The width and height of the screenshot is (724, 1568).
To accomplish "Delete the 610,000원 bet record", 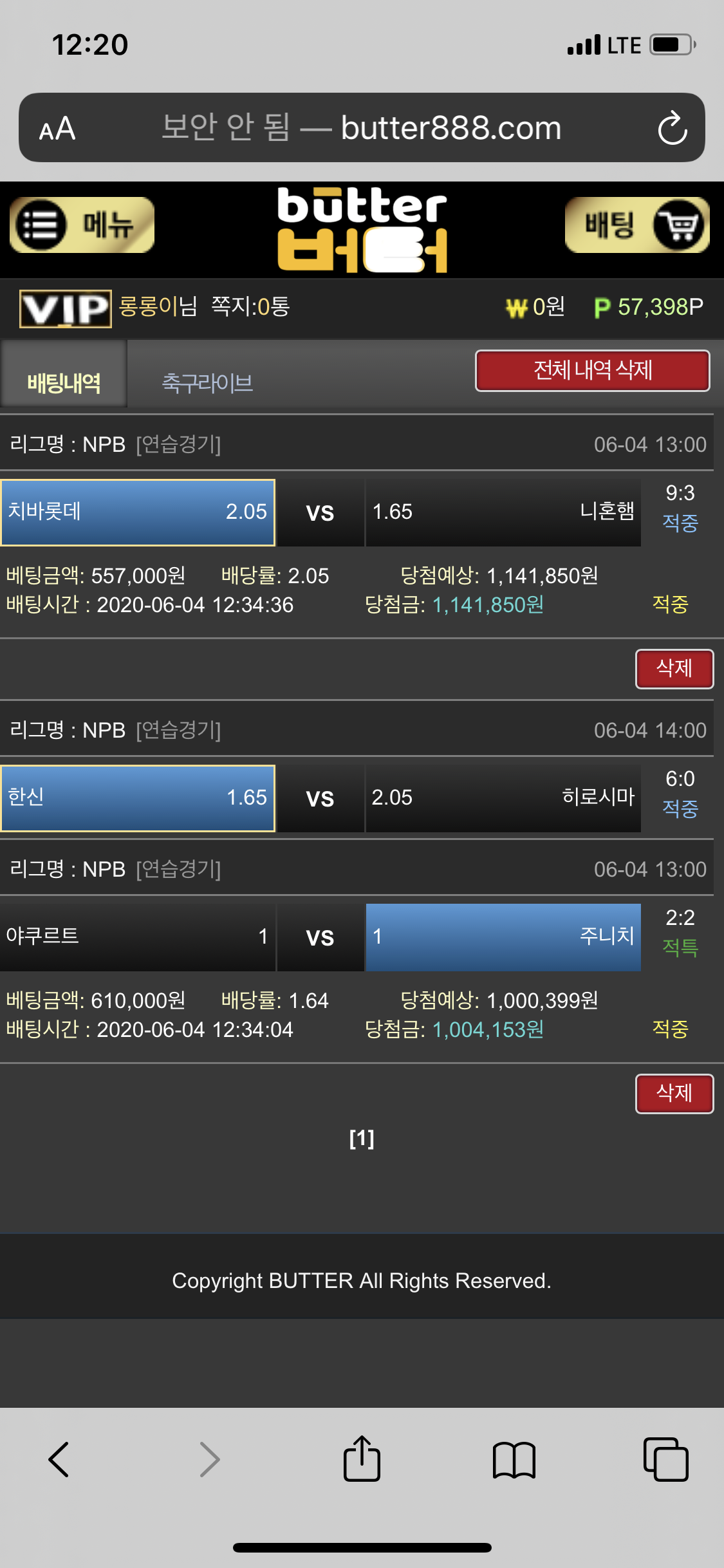I will pyautogui.click(x=674, y=1094).
